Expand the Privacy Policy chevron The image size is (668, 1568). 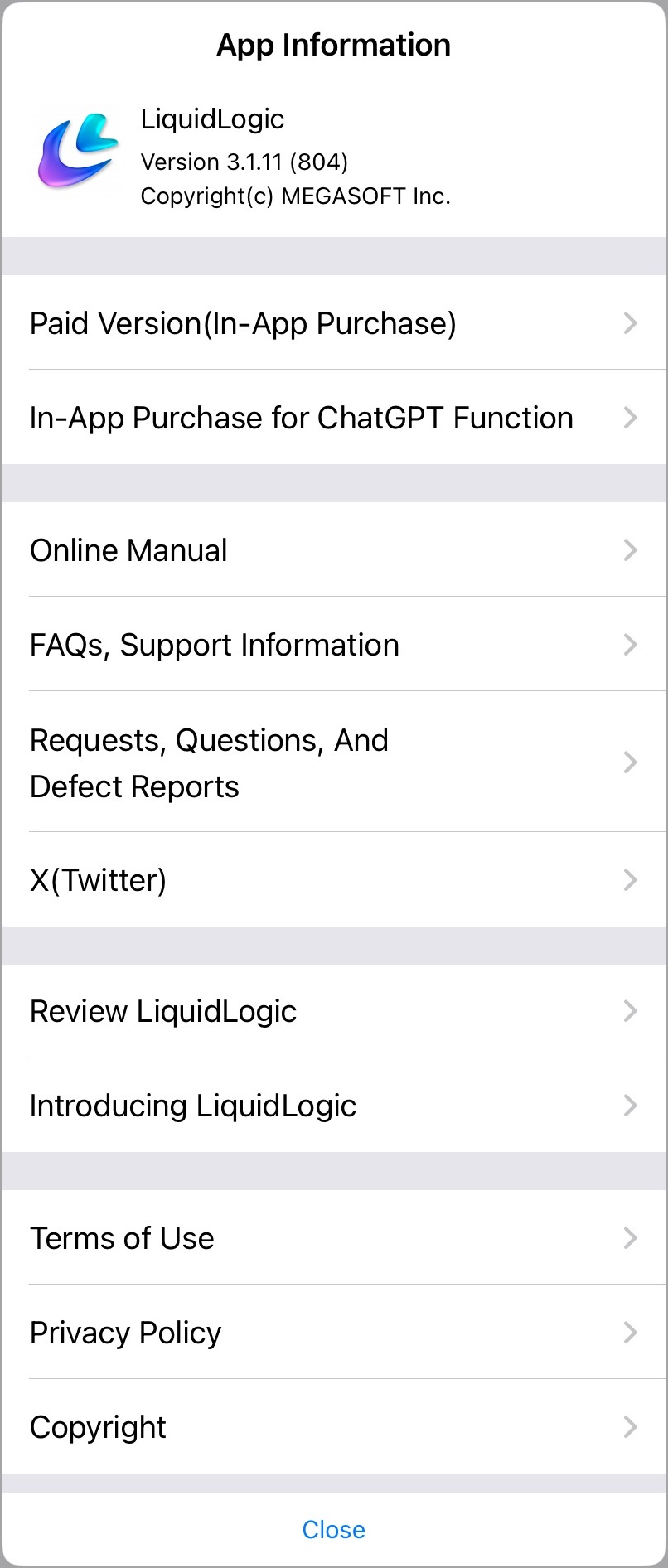tap(630, 1332)
